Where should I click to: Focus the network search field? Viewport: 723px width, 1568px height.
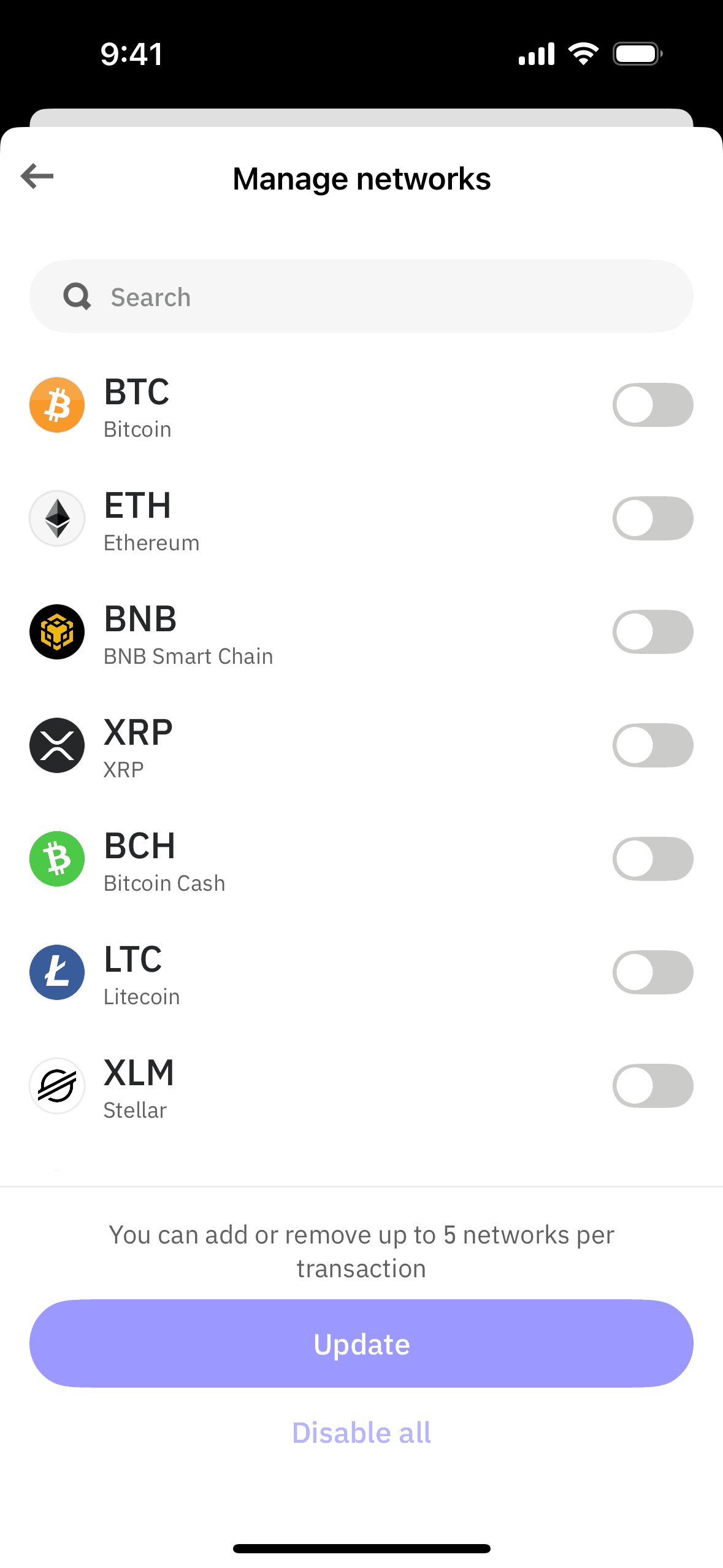coord(361,297)
